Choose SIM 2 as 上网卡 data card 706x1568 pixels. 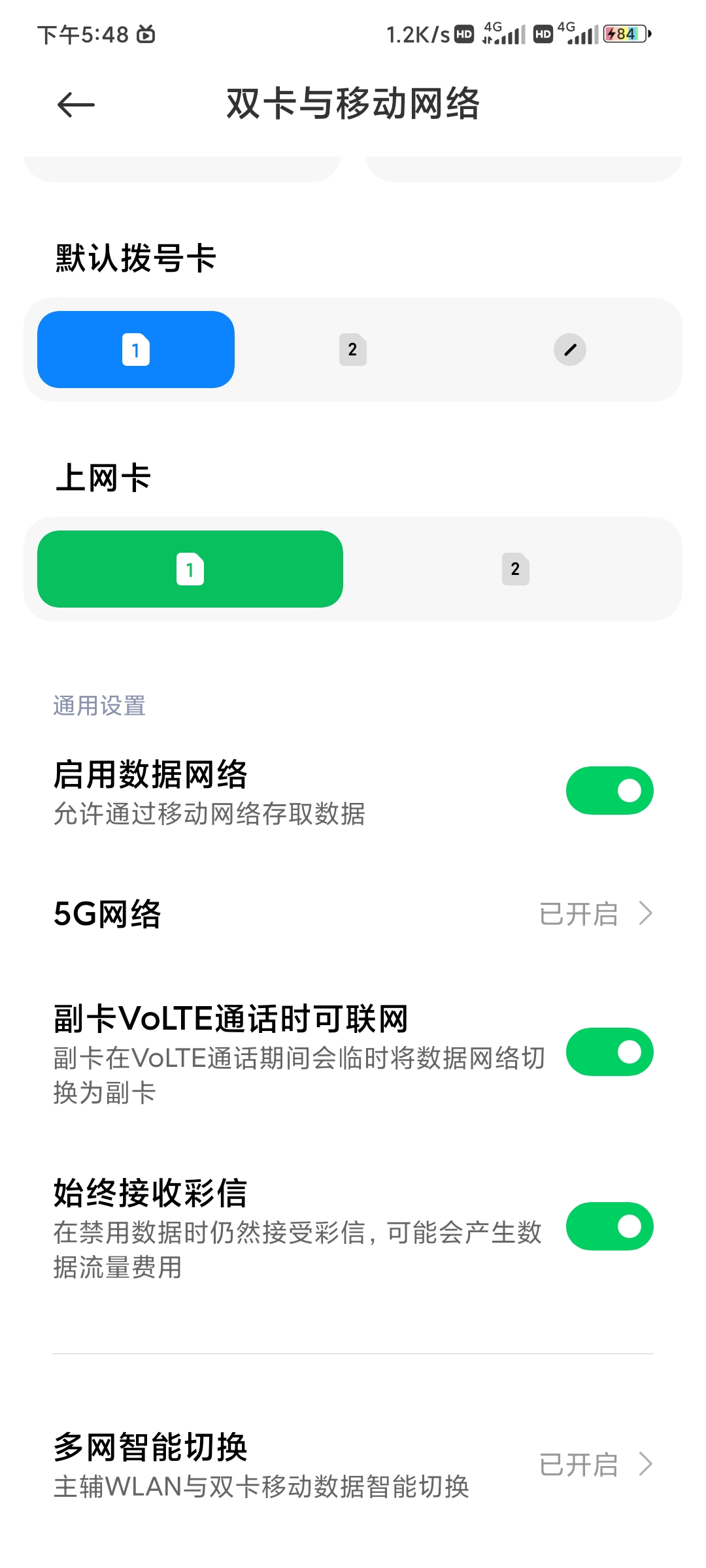coord(515,569)
